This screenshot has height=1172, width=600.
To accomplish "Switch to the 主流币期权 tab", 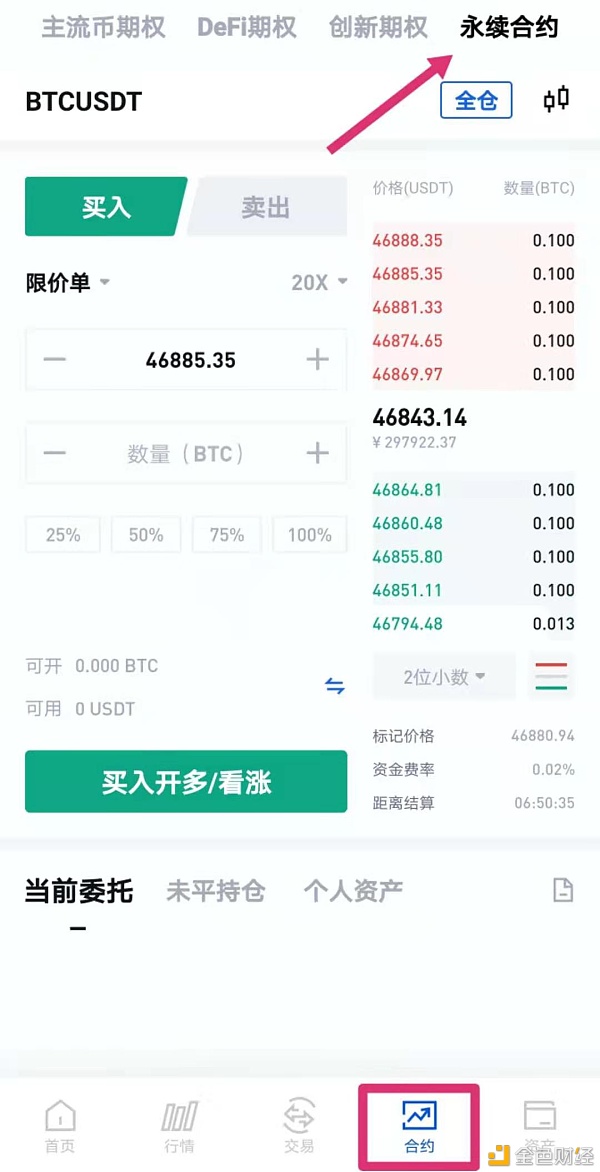I will 103,27.
